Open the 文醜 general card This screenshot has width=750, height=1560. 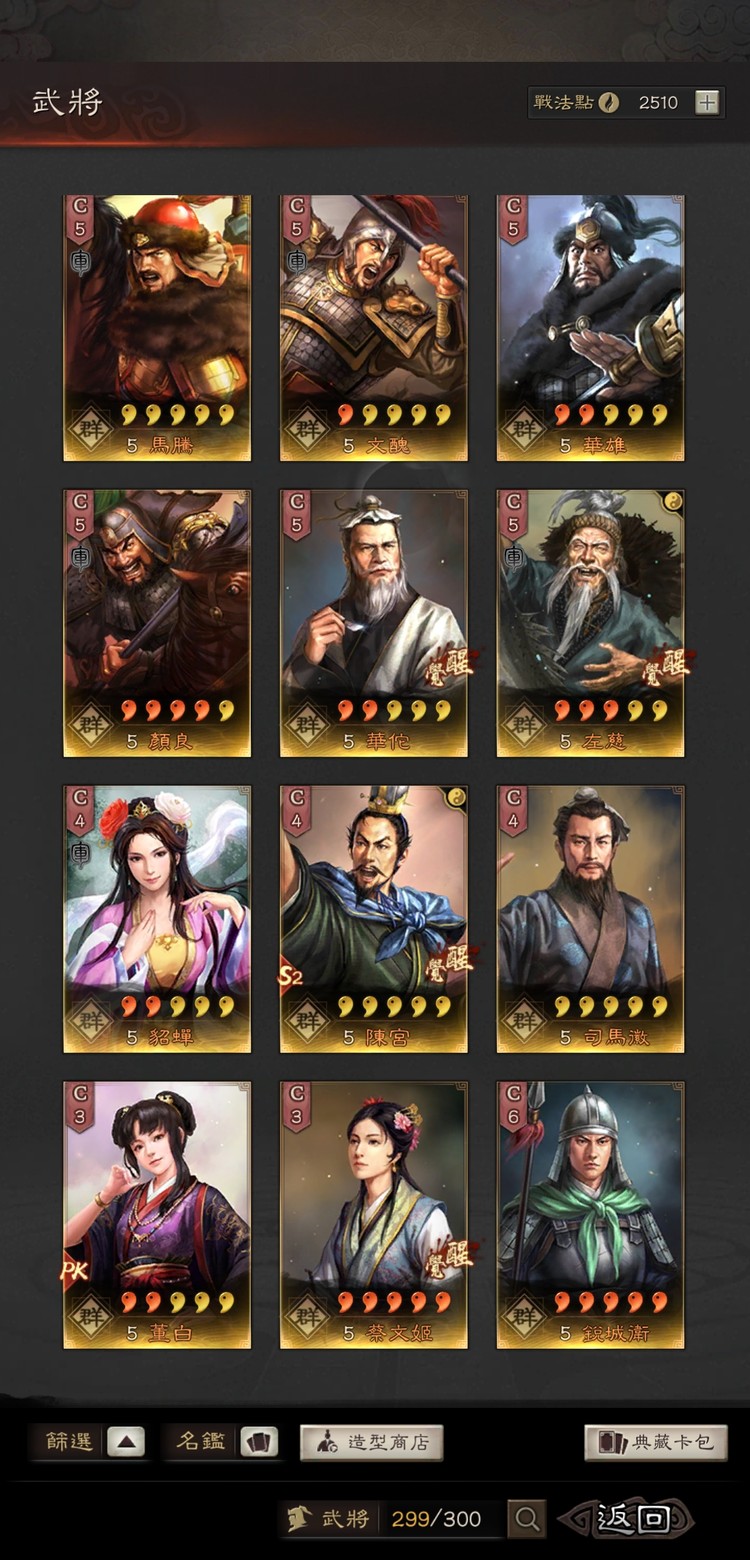(373, 328)
